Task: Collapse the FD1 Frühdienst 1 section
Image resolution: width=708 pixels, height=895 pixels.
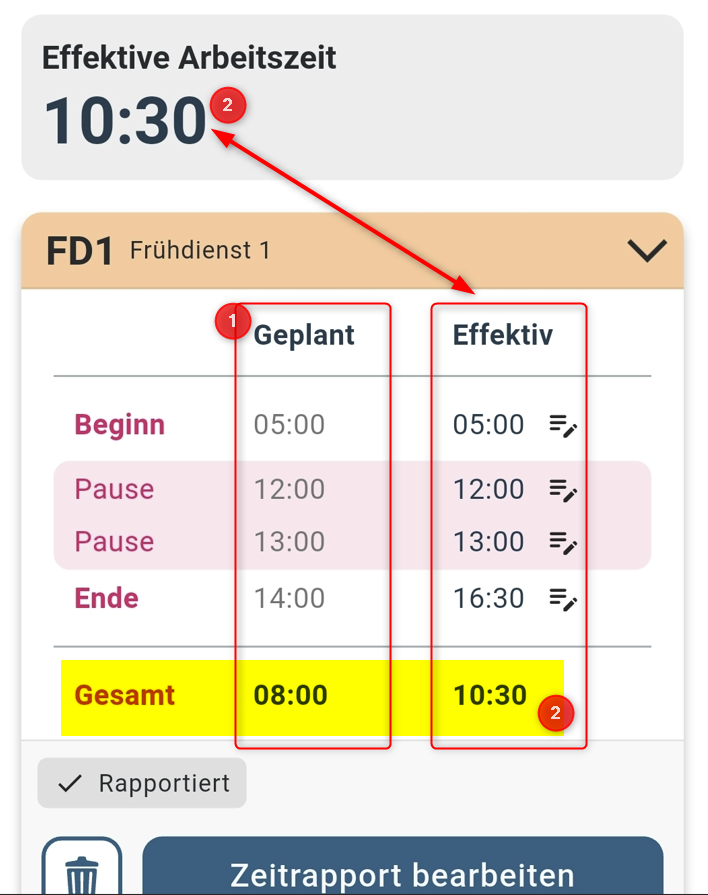Action: [x=646, y=250]
